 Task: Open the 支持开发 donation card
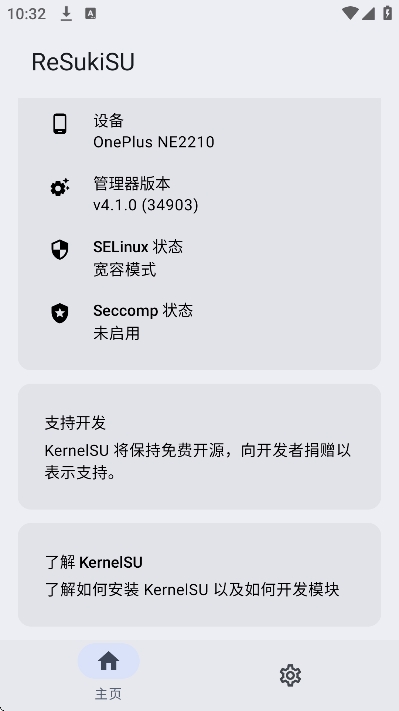click(x=200, y=447)
